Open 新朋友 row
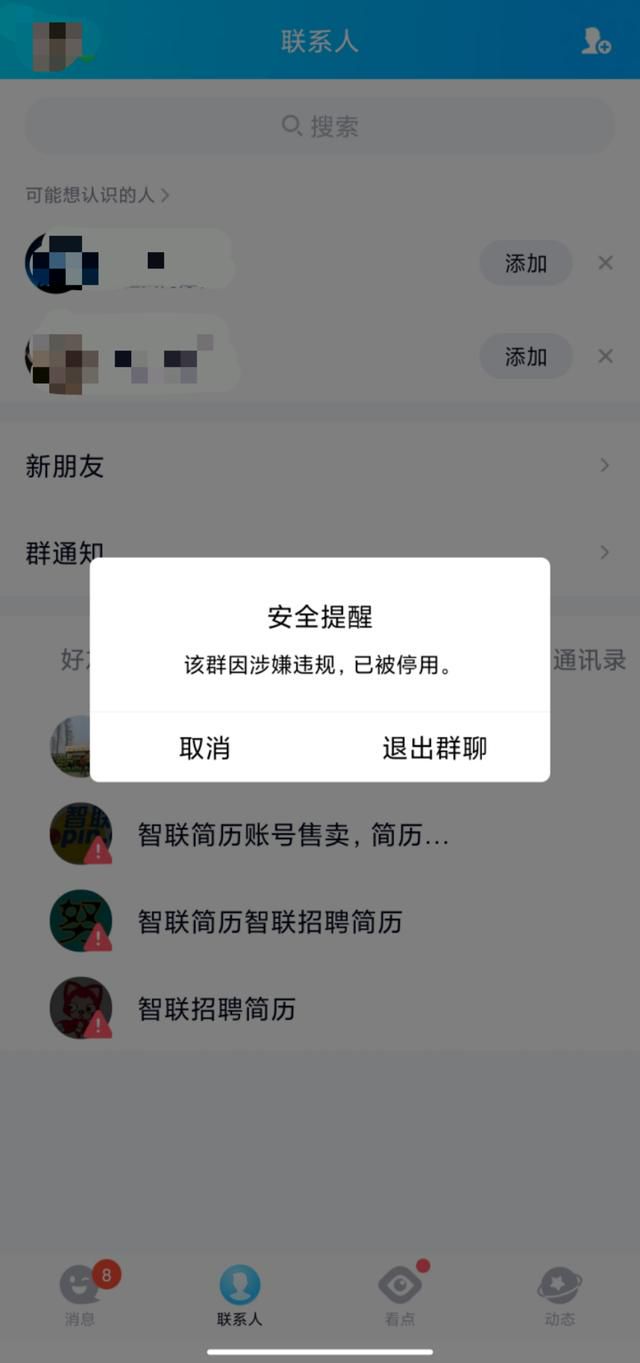The image size is (640, 1363). click(x=320, y=466)
